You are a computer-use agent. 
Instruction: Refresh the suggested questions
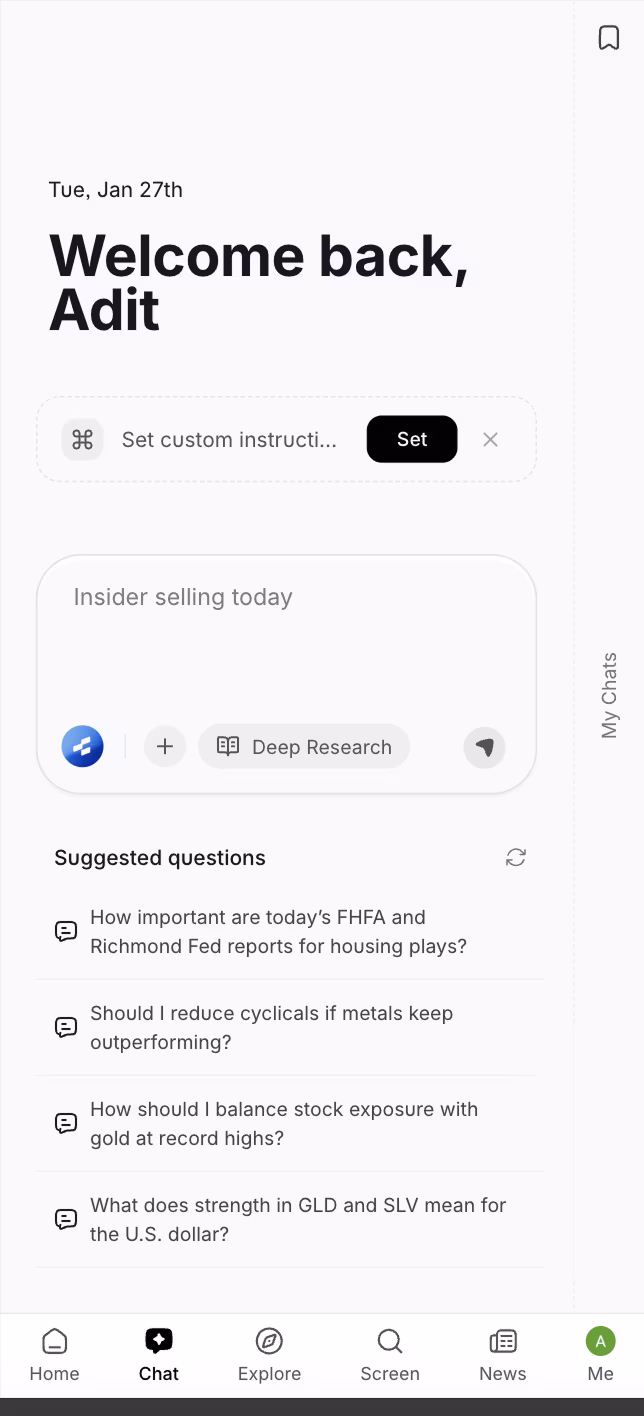pyautogui.click(x=516, y=857)
